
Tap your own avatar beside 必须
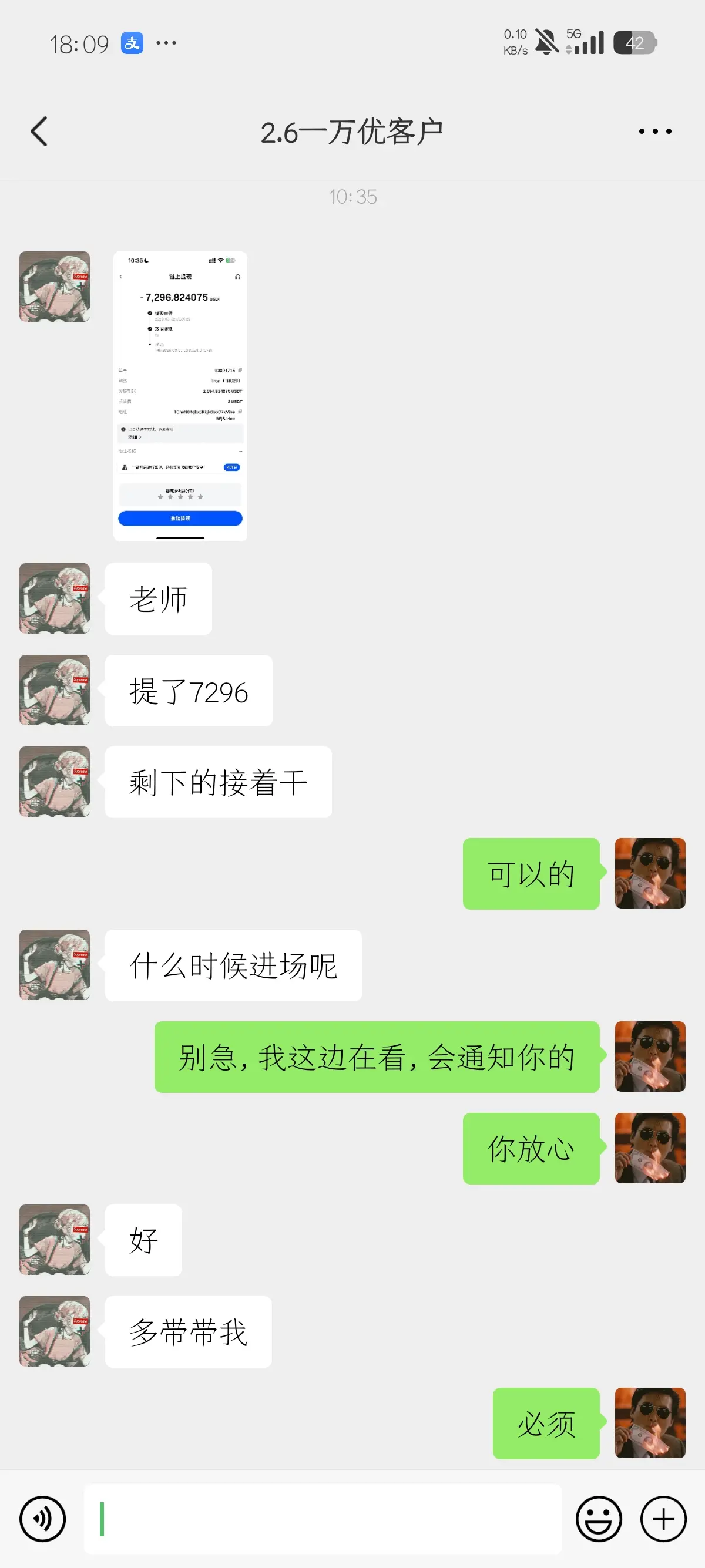pos(650,1424)
